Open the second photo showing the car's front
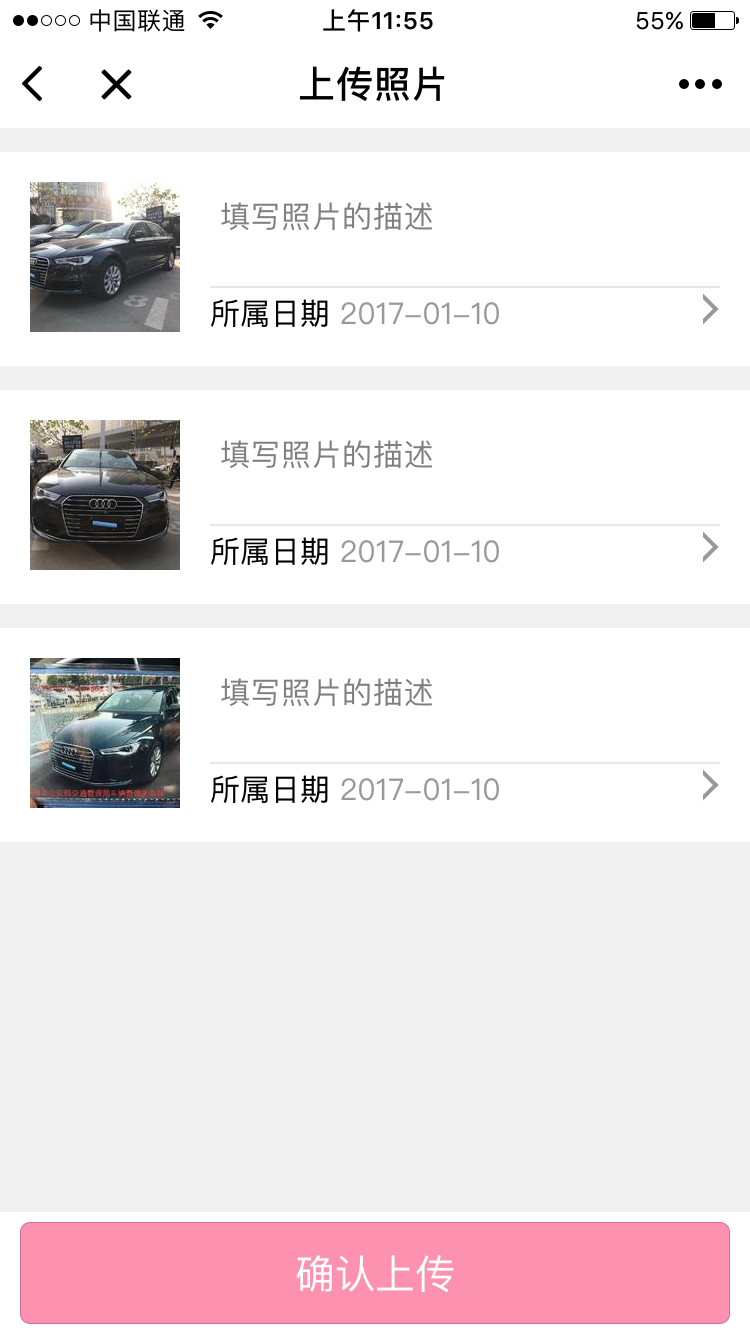750x1334 pixels. 105,495
